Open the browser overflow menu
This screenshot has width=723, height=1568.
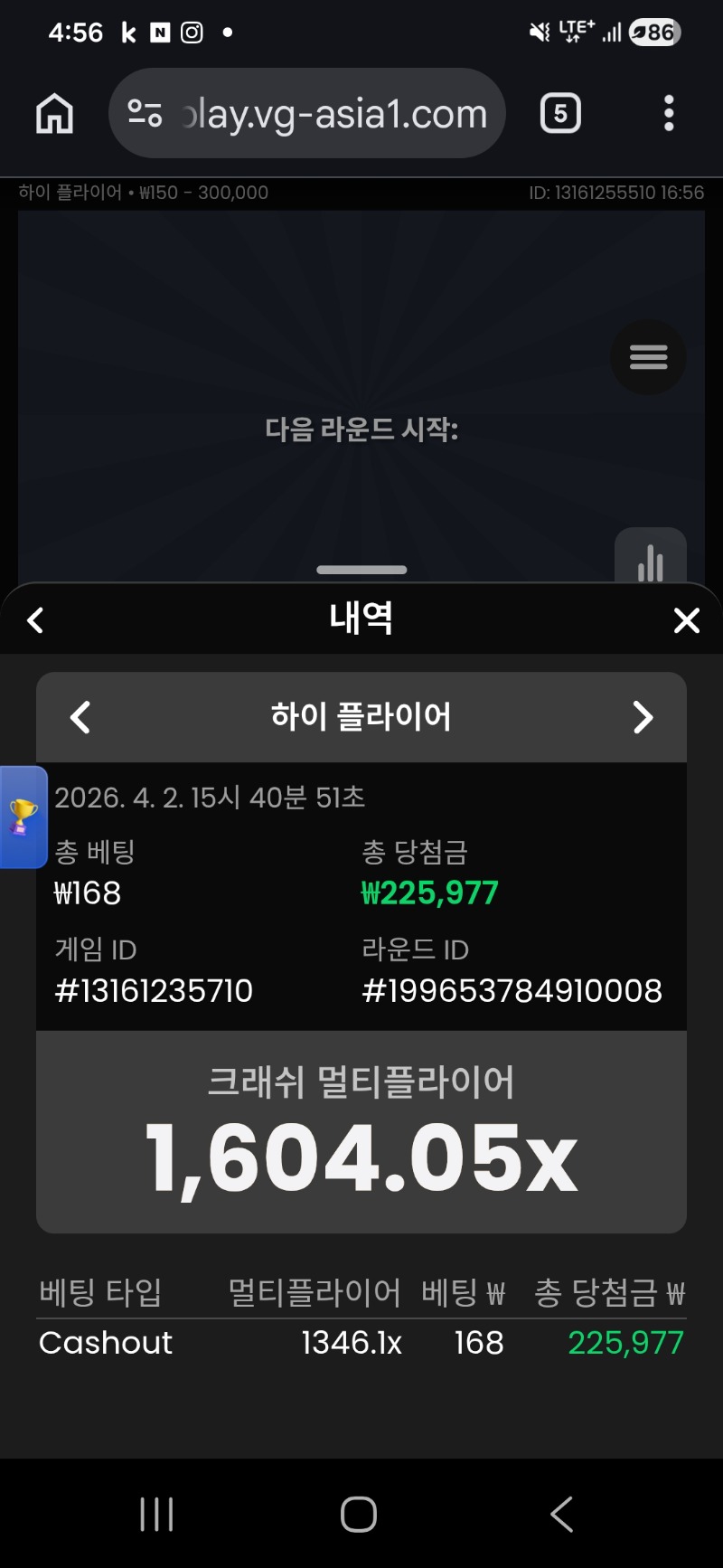click(x=669, y=114)
